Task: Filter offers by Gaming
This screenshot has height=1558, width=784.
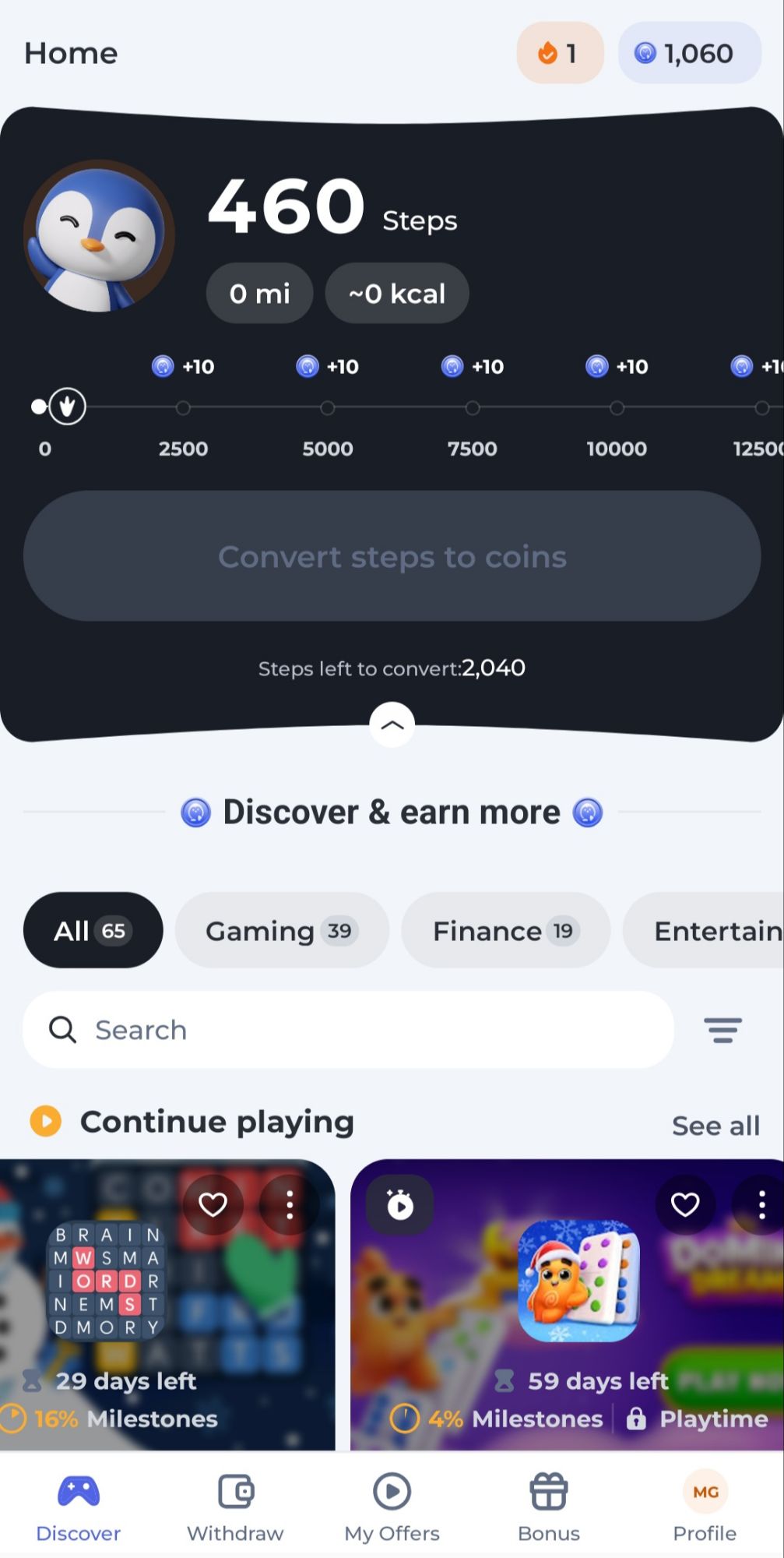Action: click(x=281, y=930)
